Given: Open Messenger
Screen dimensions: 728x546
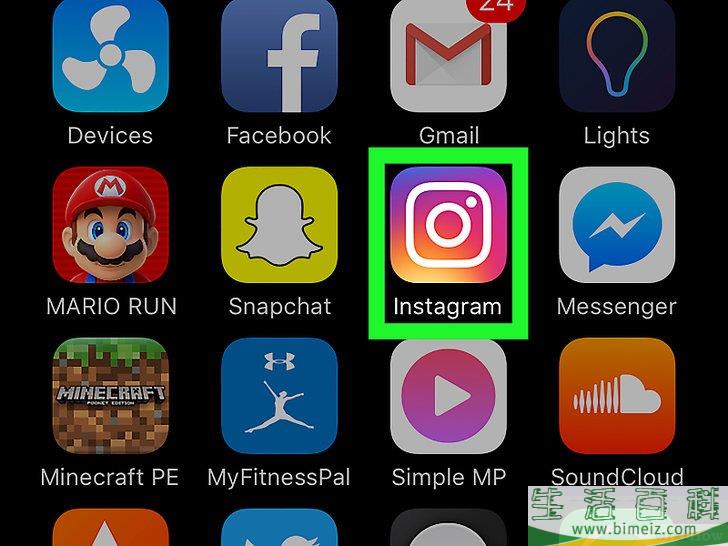Looking at the screenshot, I should [616, 226].
